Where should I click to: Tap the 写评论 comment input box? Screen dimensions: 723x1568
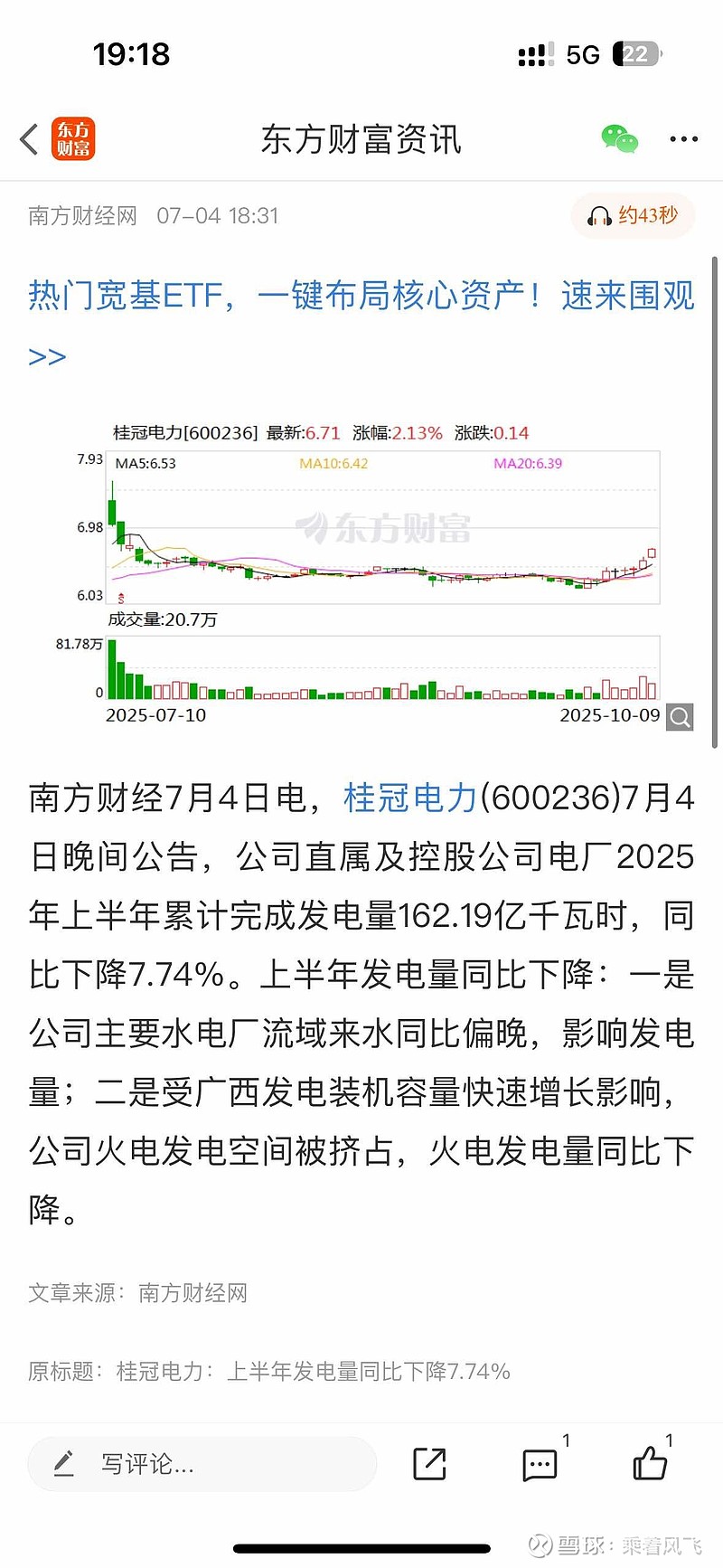click(x=202, y=1463)
